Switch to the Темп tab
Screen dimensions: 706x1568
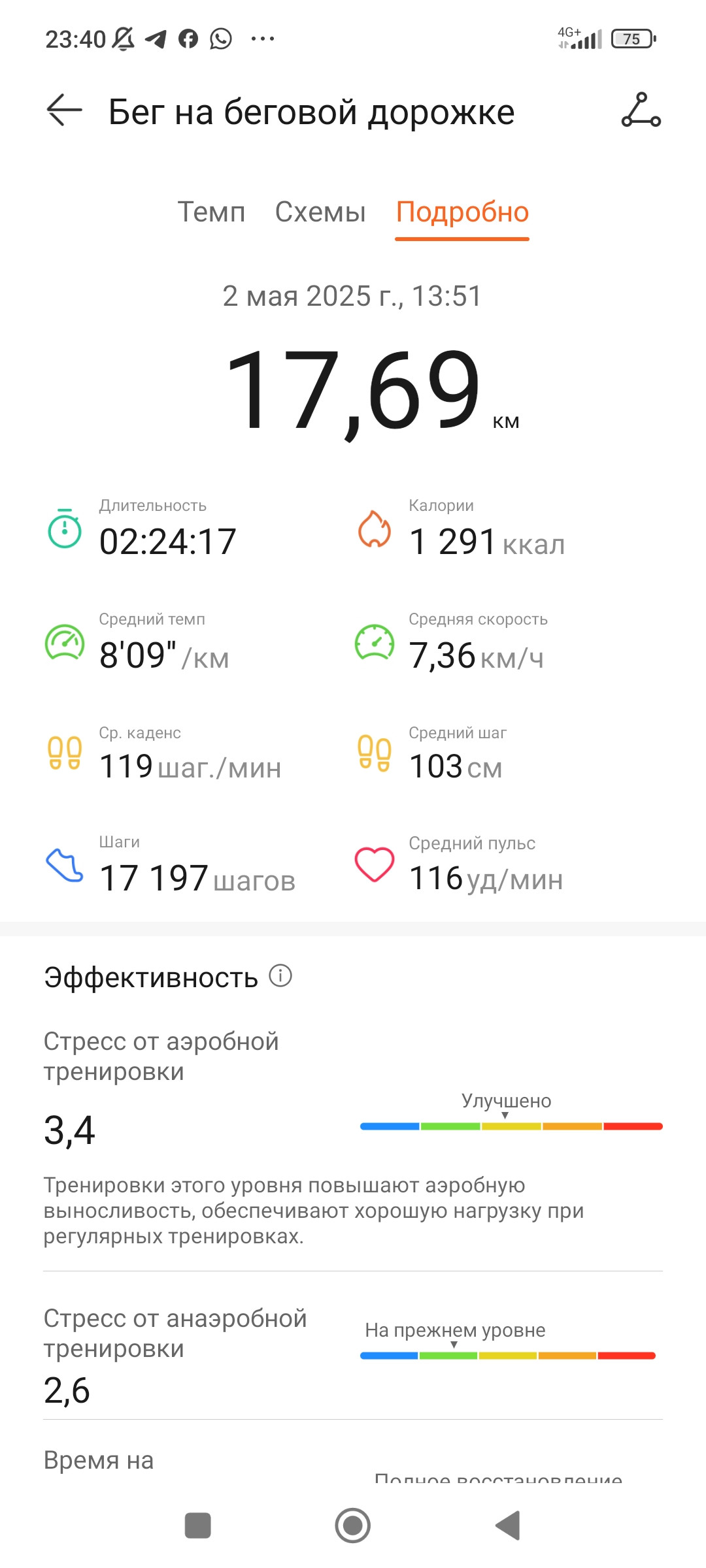[x=211, y=212]
